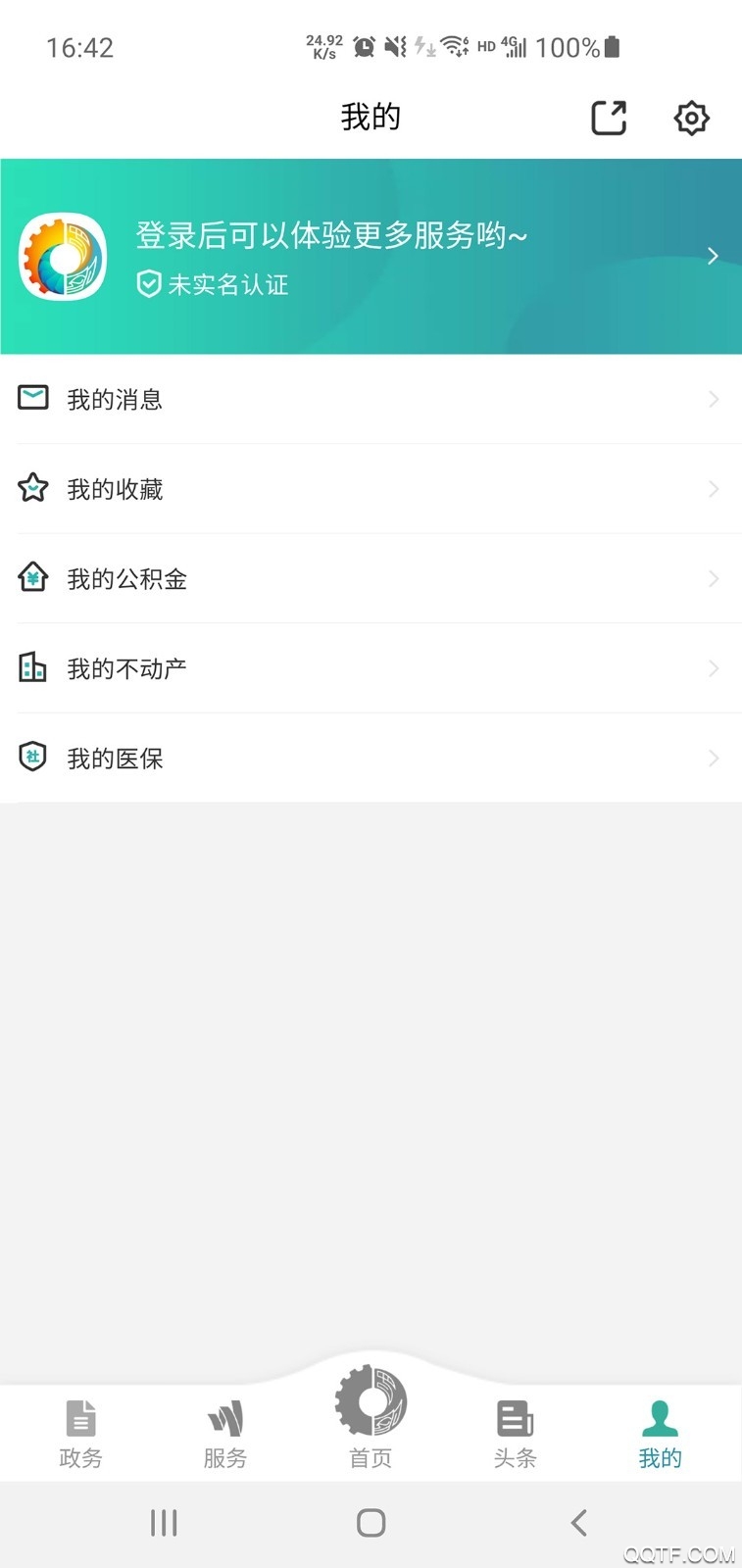Screen dimensions: 742x1568
Task: Open the 我的收藏 chevron arrow
Action: [x=714, y=488]
